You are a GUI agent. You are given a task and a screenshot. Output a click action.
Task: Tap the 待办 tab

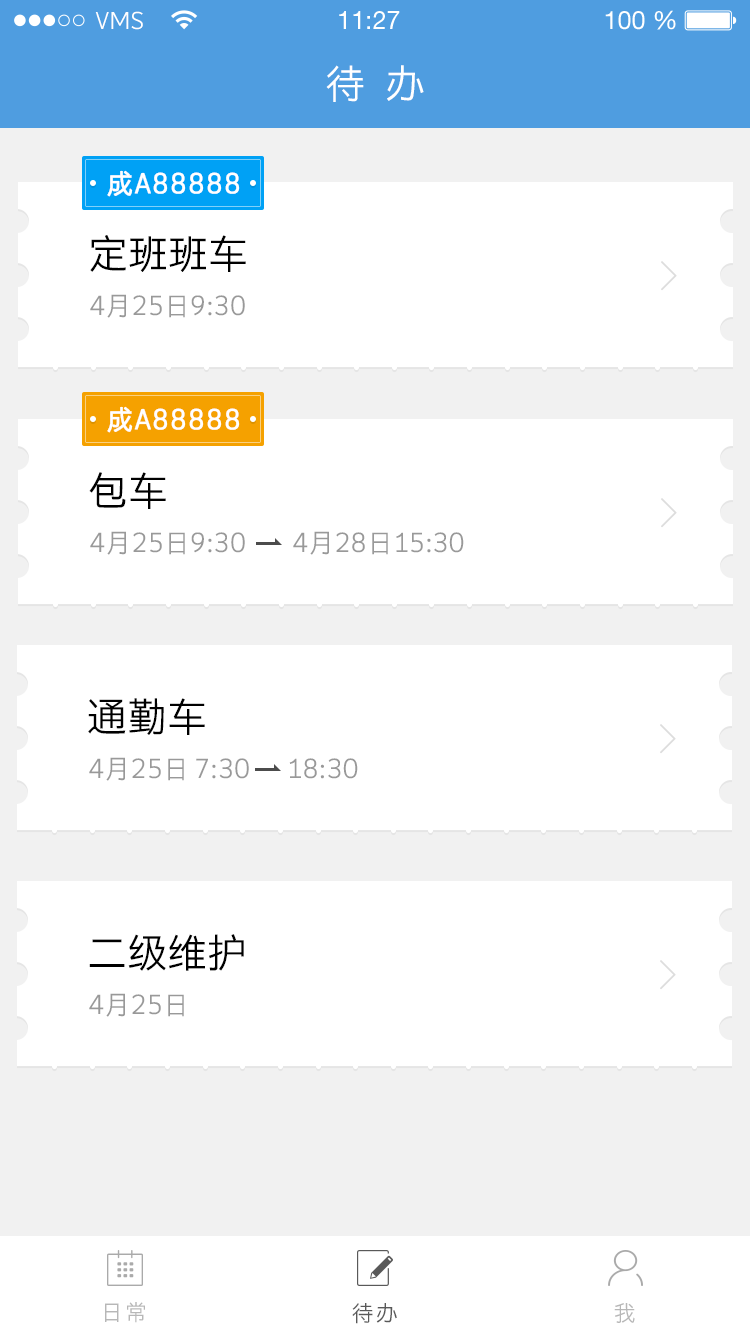click(x=375, y=1285)
